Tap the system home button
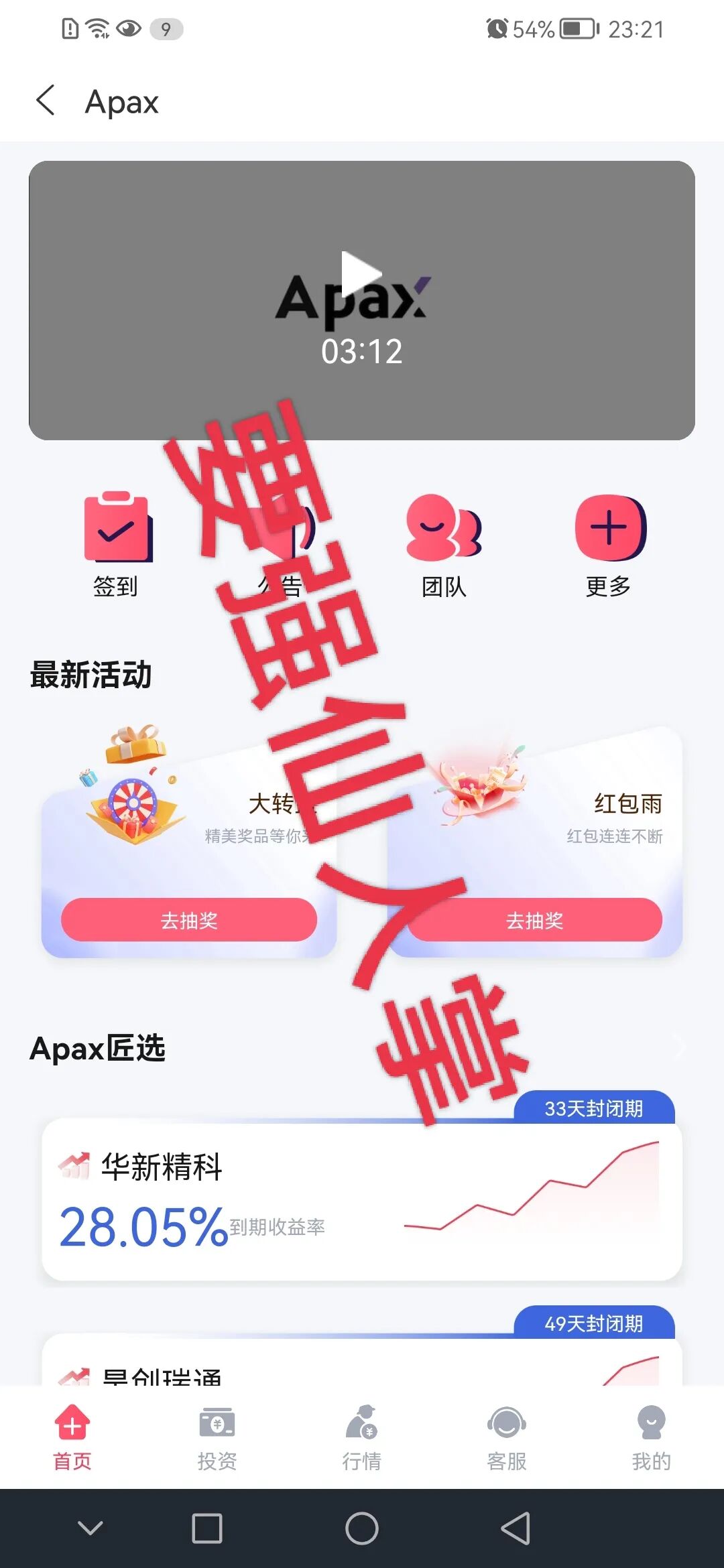The width and height of the screenshot is (724, 1568). (x=362, y=1528)
